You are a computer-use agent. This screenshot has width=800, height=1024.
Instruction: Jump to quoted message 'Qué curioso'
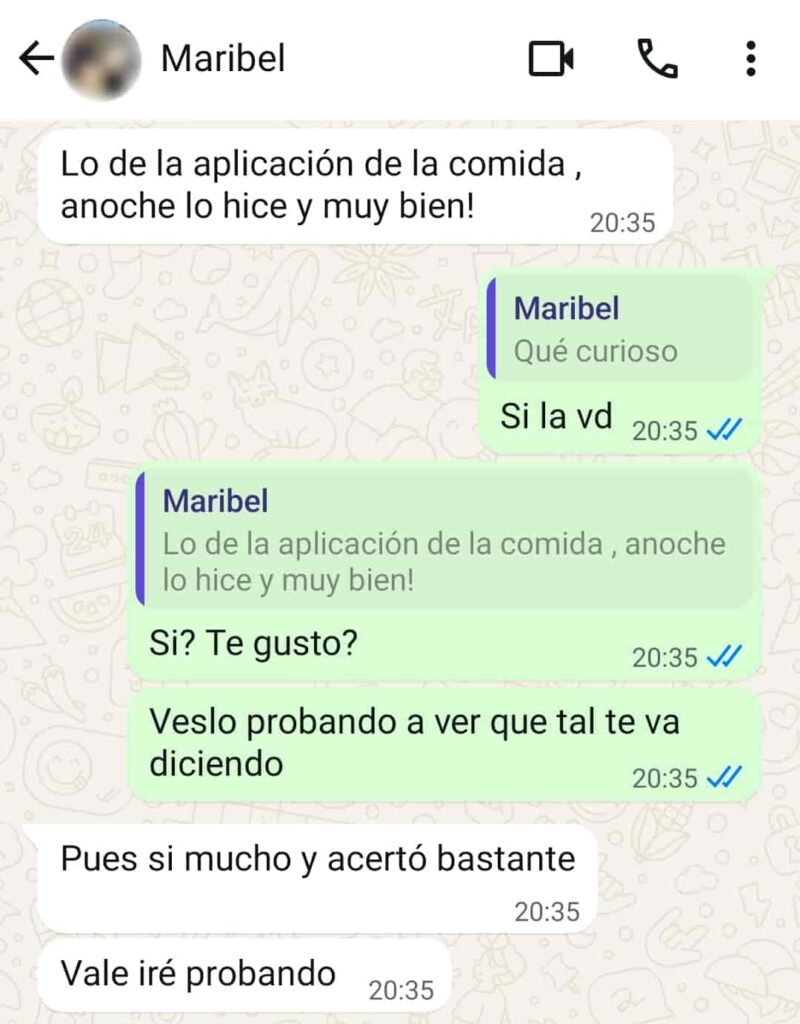(620, 329)
